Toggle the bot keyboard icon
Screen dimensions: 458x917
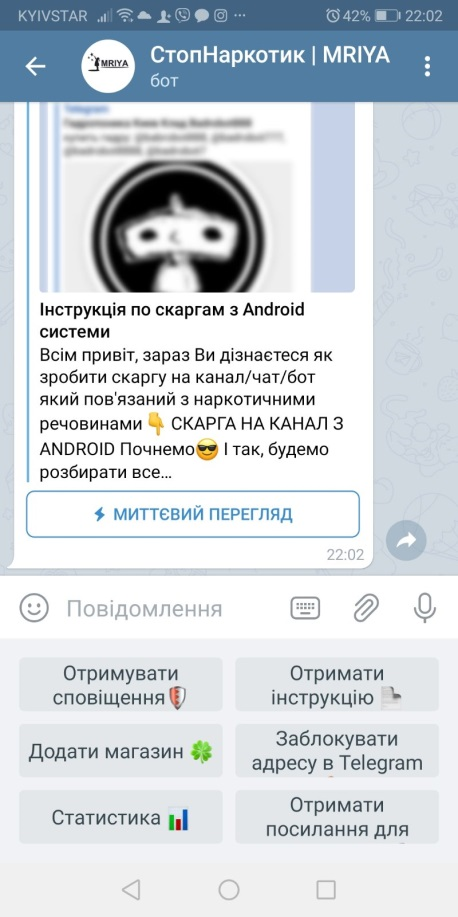tap(305, 608)
